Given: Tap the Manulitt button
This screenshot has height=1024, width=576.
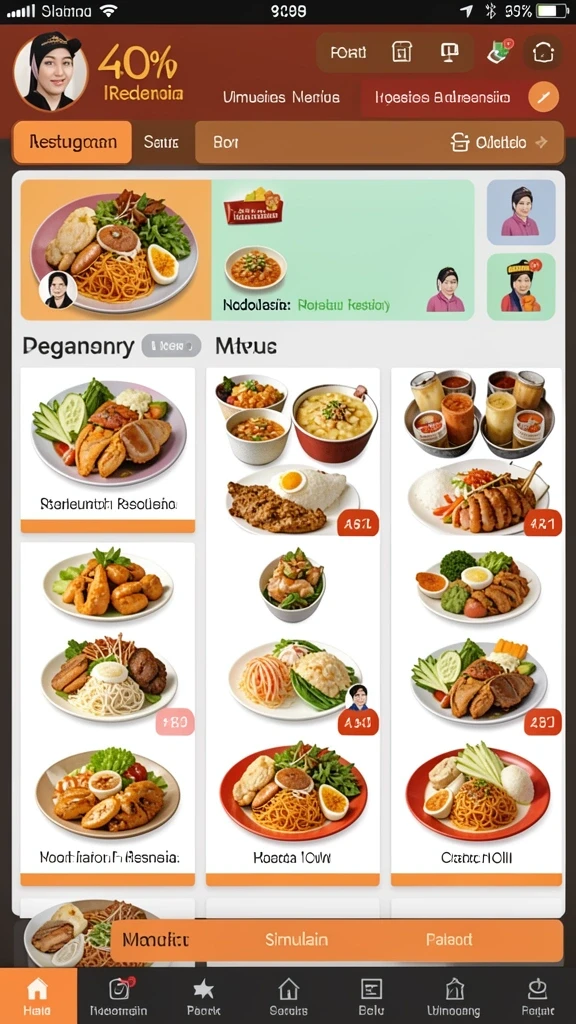Looking at the screenshot, I should coord(155,940).
